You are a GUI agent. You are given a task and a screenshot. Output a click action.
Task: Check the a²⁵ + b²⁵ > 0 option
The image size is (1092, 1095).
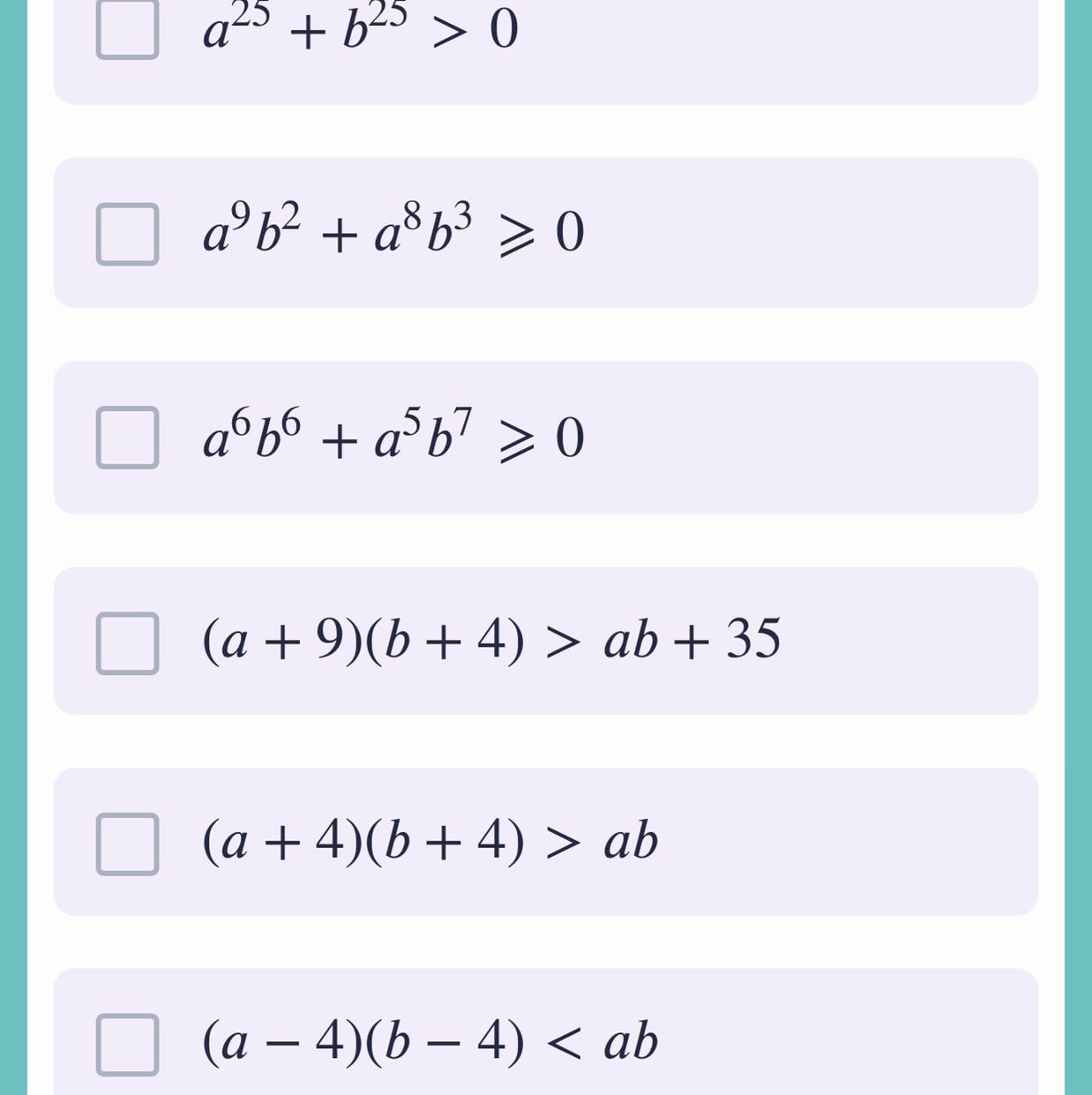point(128,29)
